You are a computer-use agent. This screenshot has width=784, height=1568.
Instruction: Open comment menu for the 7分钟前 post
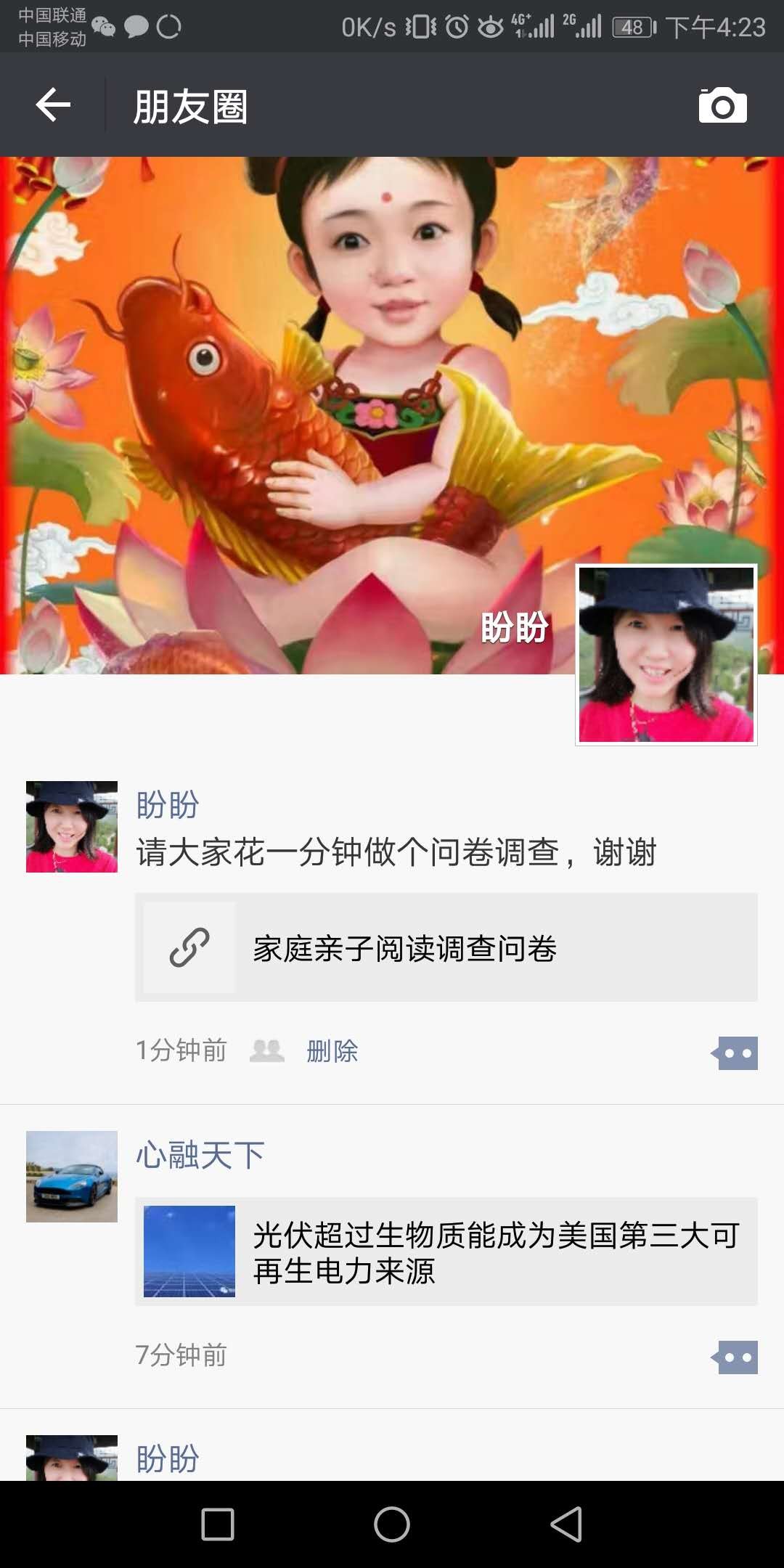735,1357
